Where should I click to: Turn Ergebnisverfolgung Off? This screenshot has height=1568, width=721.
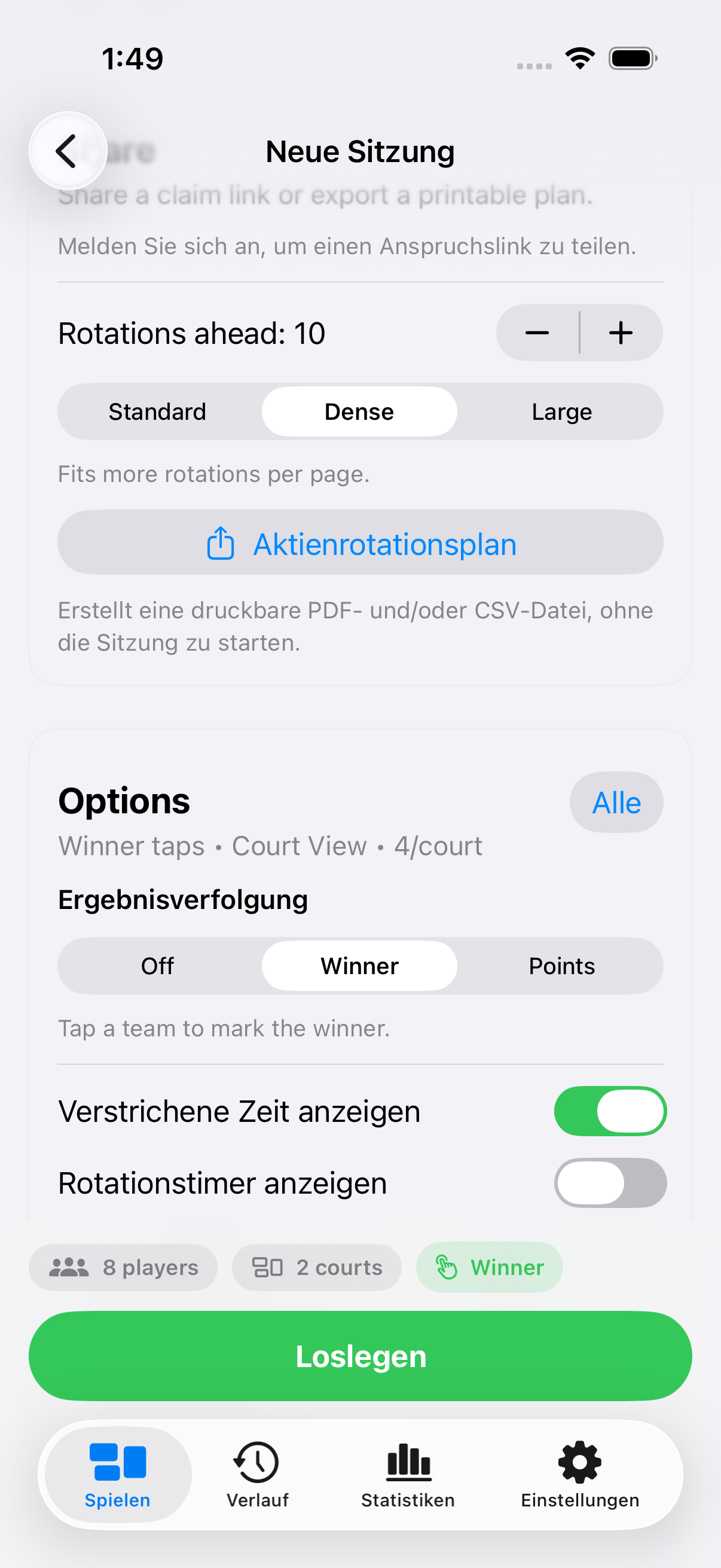tap(157, 965)
